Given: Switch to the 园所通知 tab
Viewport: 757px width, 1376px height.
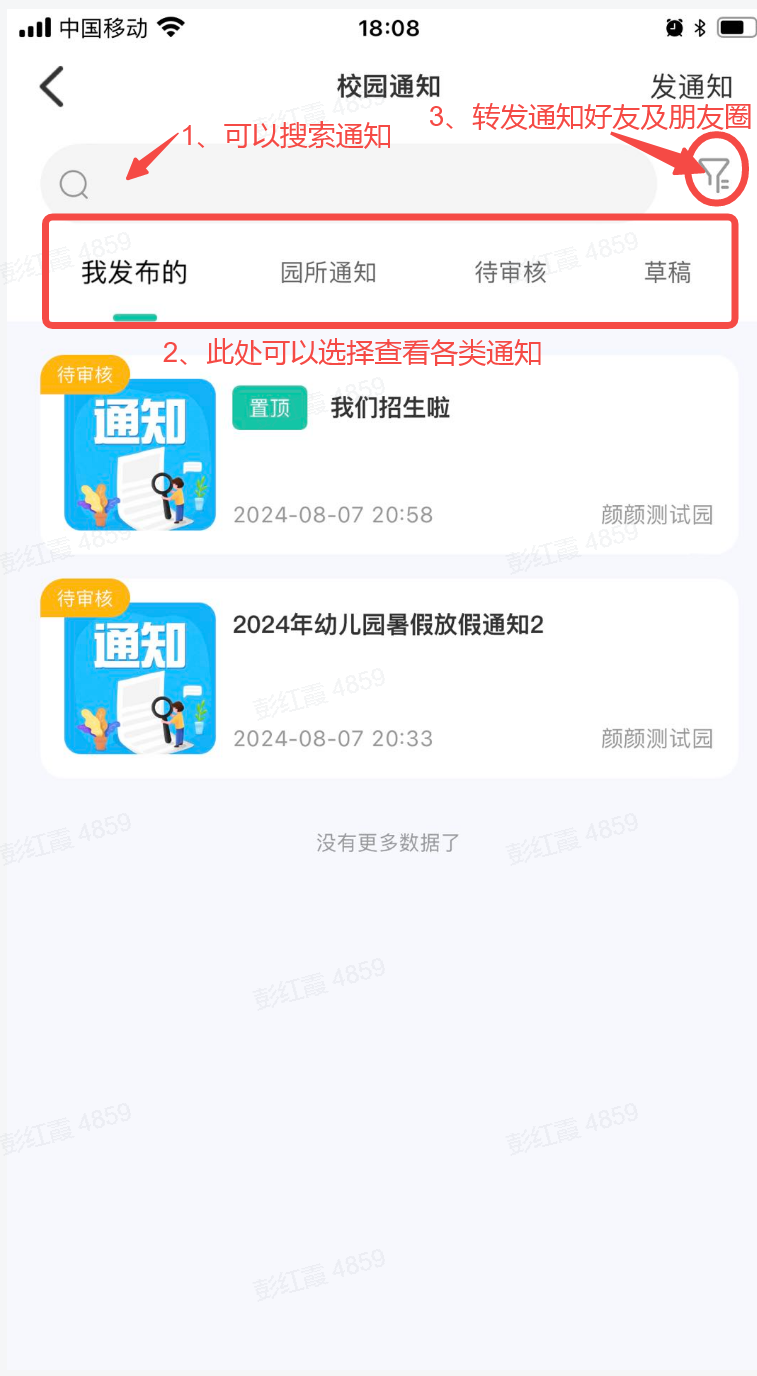Looking at the screenshot, I should tap(328, 272).
